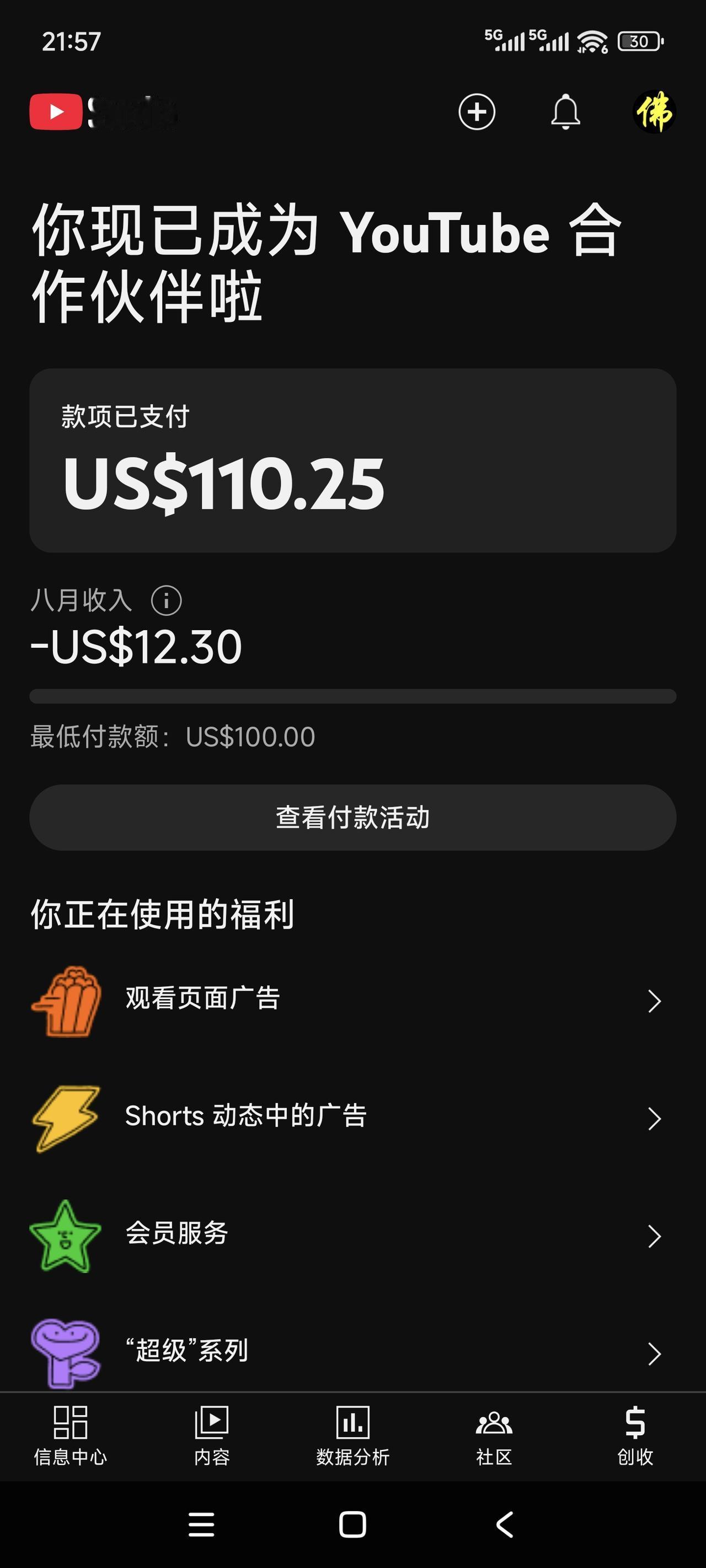Go to the 数据分析 tab
The height and width of the screenshot is (1568, 706).
click(x=352, y=1435)
